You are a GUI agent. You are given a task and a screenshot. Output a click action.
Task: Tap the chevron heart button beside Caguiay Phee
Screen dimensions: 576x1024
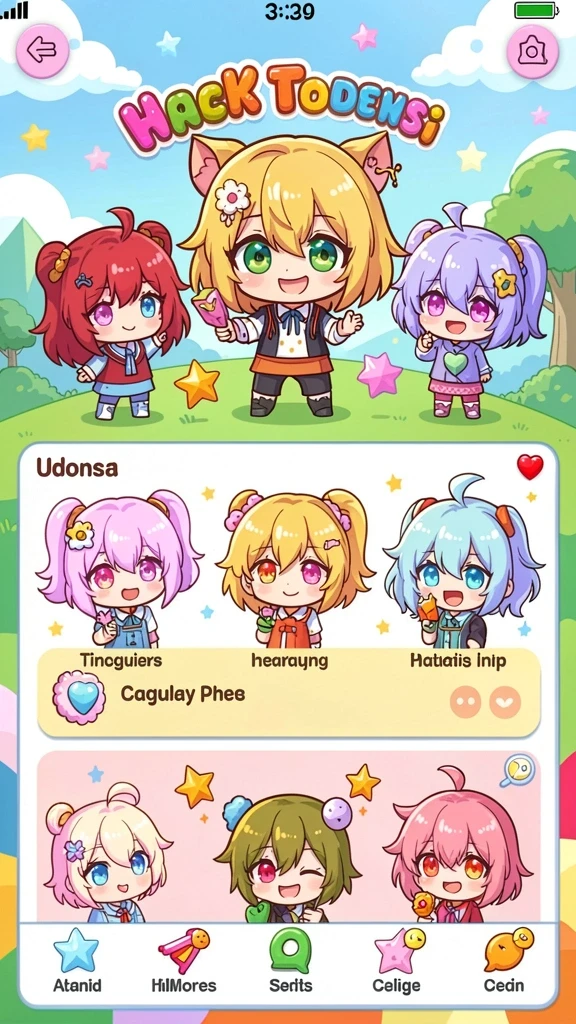tap(505, 702)
